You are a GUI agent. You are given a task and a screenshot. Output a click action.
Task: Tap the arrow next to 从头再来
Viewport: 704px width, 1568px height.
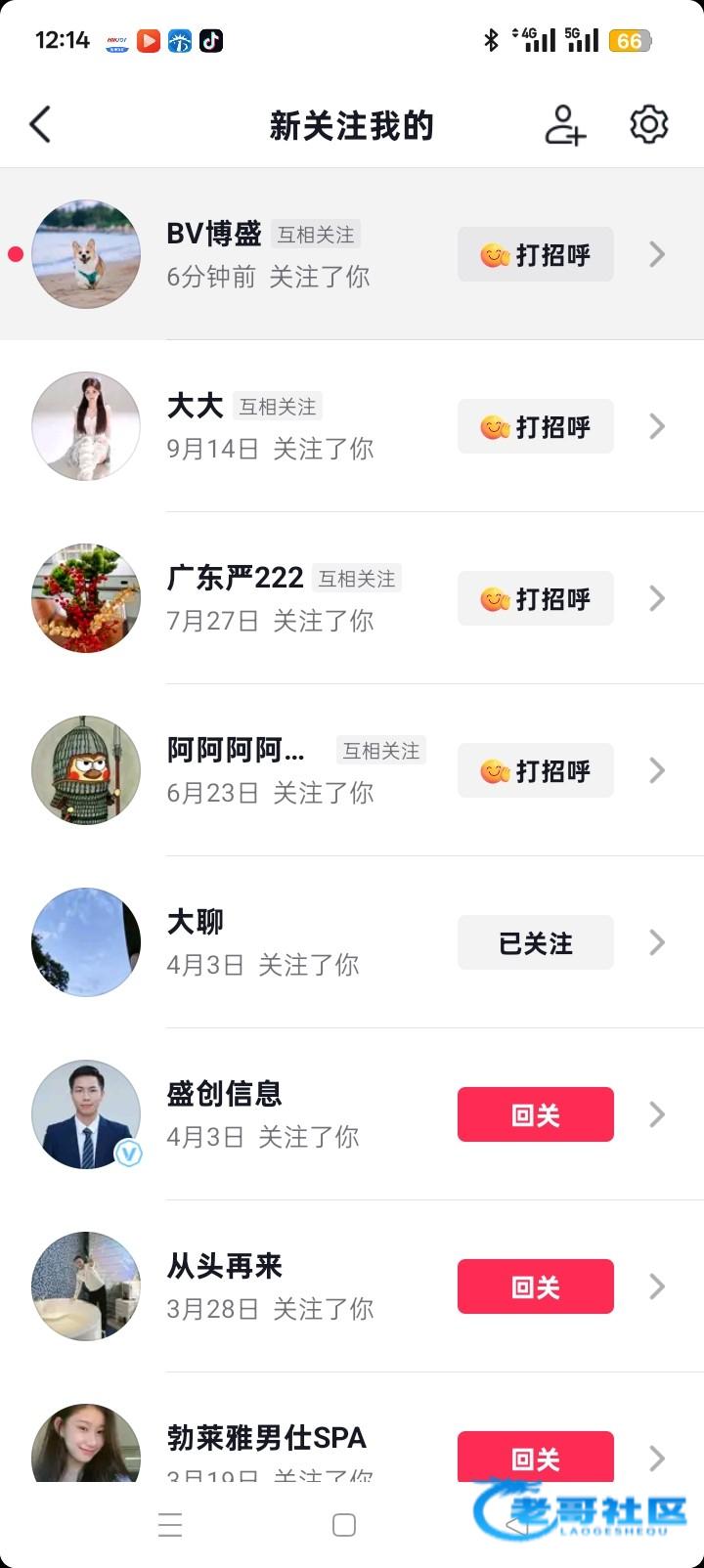657,1286
